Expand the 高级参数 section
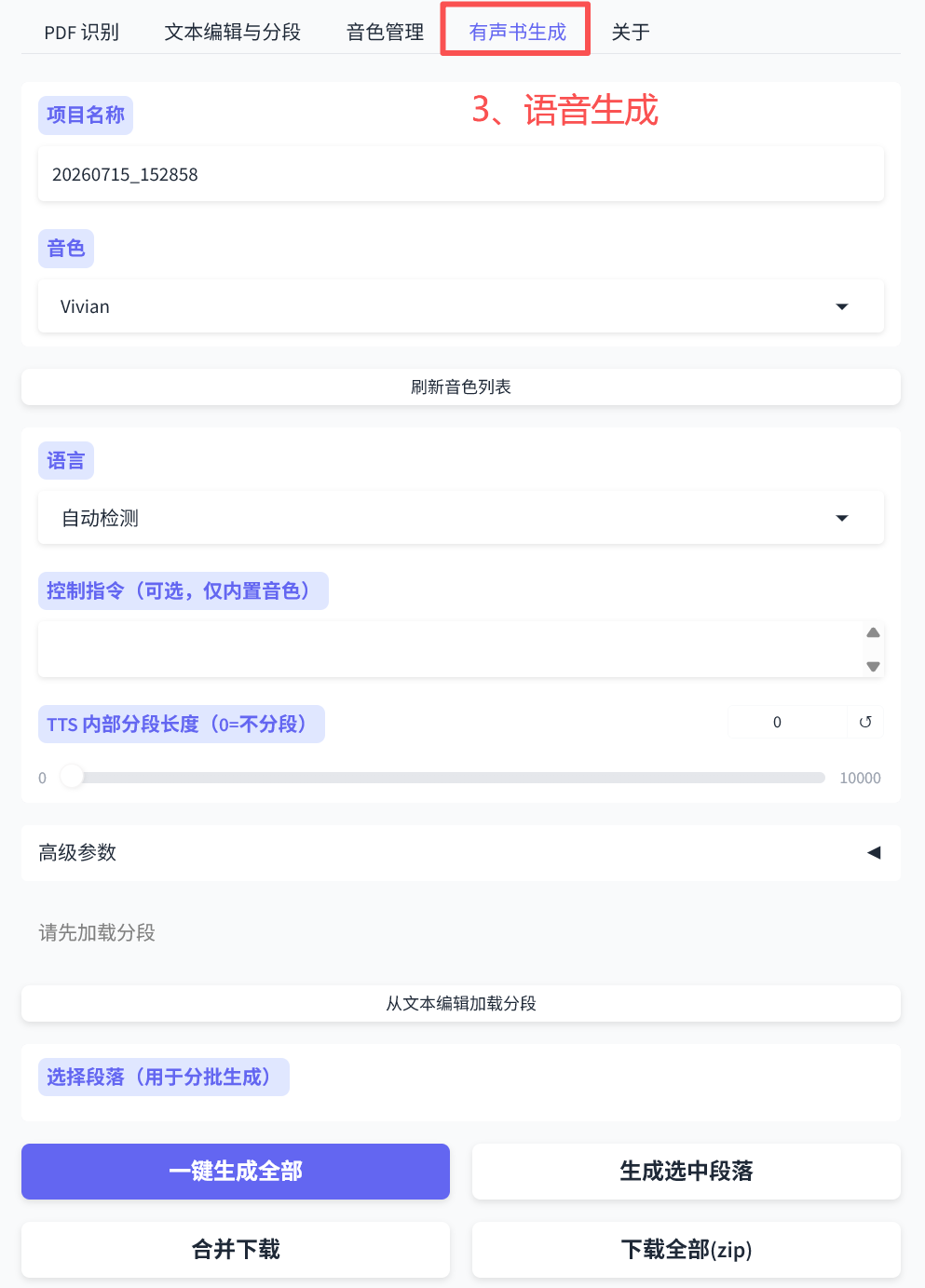Viewport: 925px width, 1288px height. (461, 852)
